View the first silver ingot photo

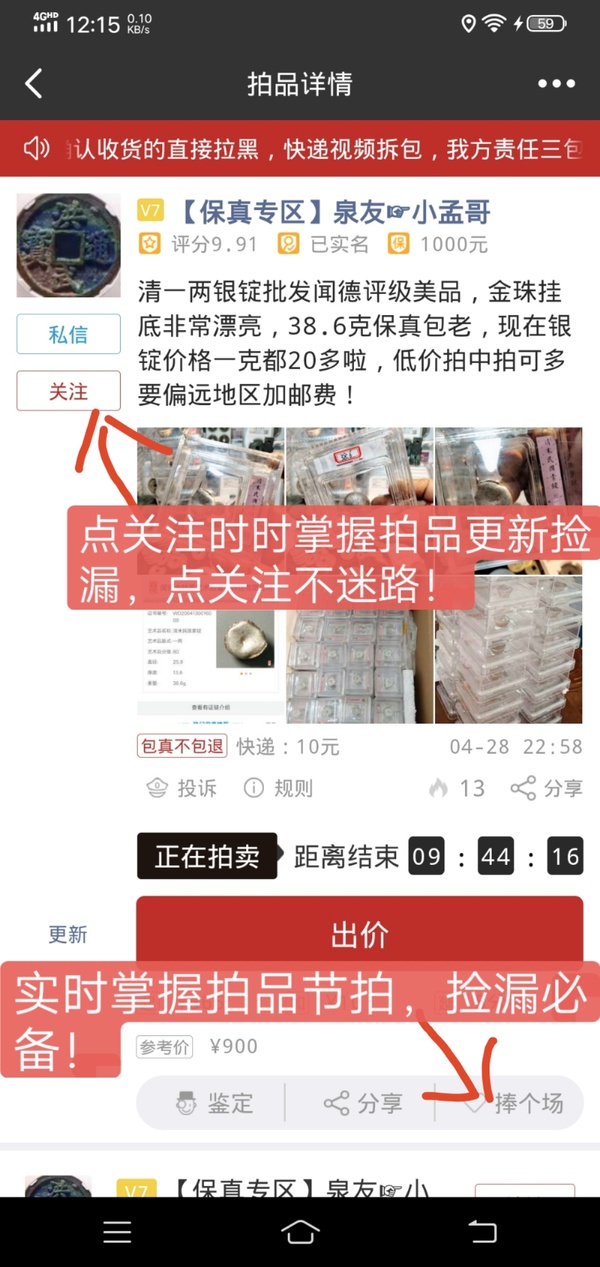click(210, 465)
